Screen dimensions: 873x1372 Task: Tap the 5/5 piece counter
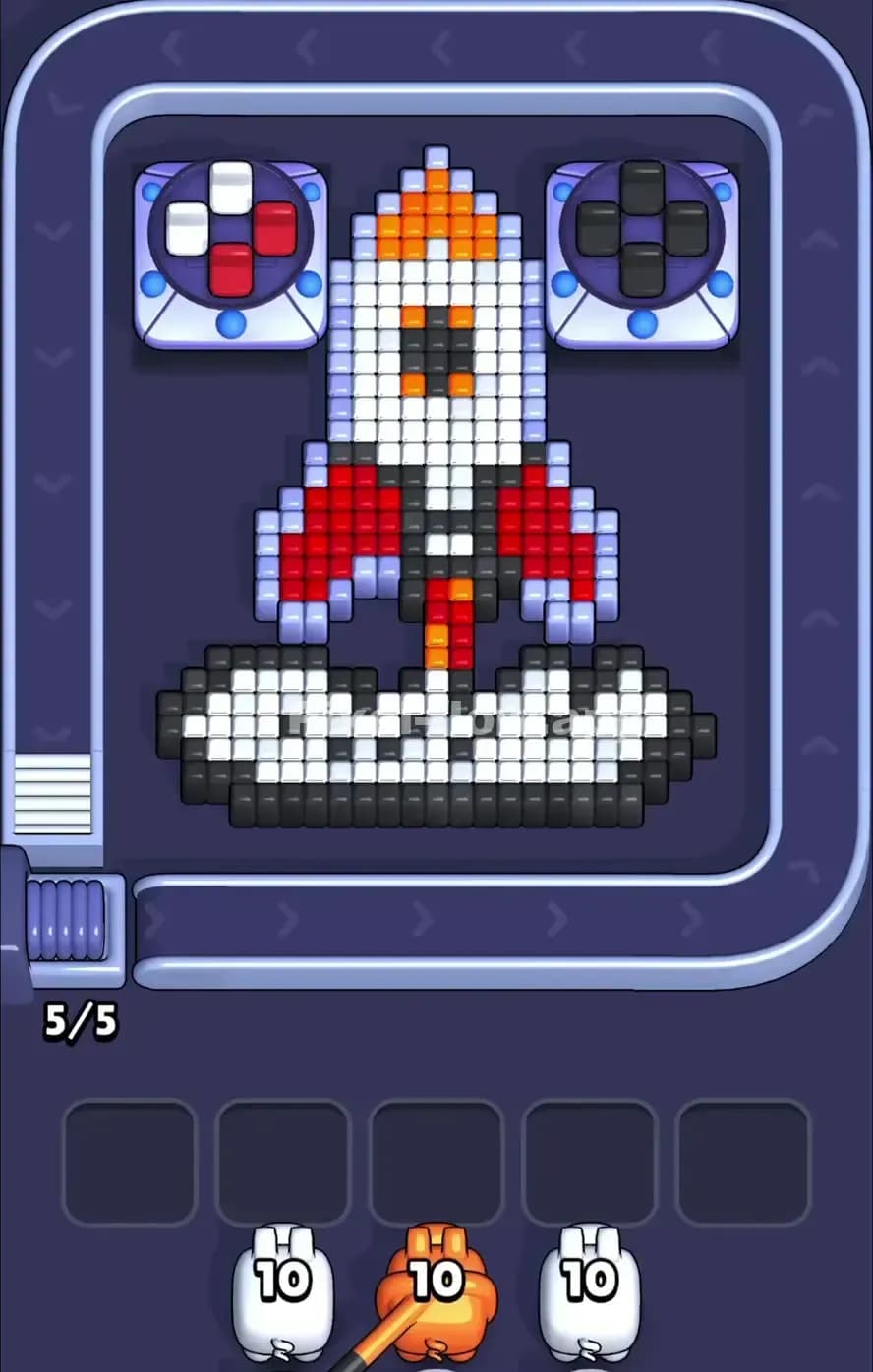pos(79,1022)
